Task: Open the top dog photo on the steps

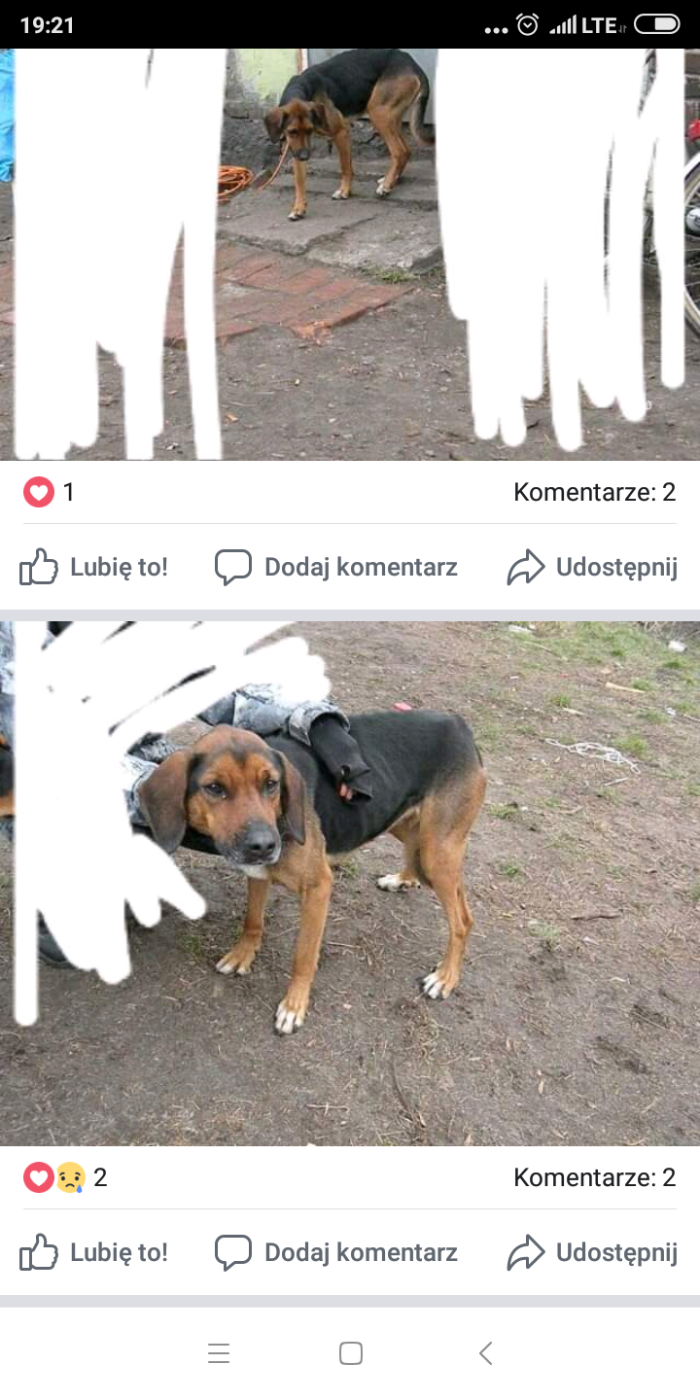Action: [x=350, y=254]
